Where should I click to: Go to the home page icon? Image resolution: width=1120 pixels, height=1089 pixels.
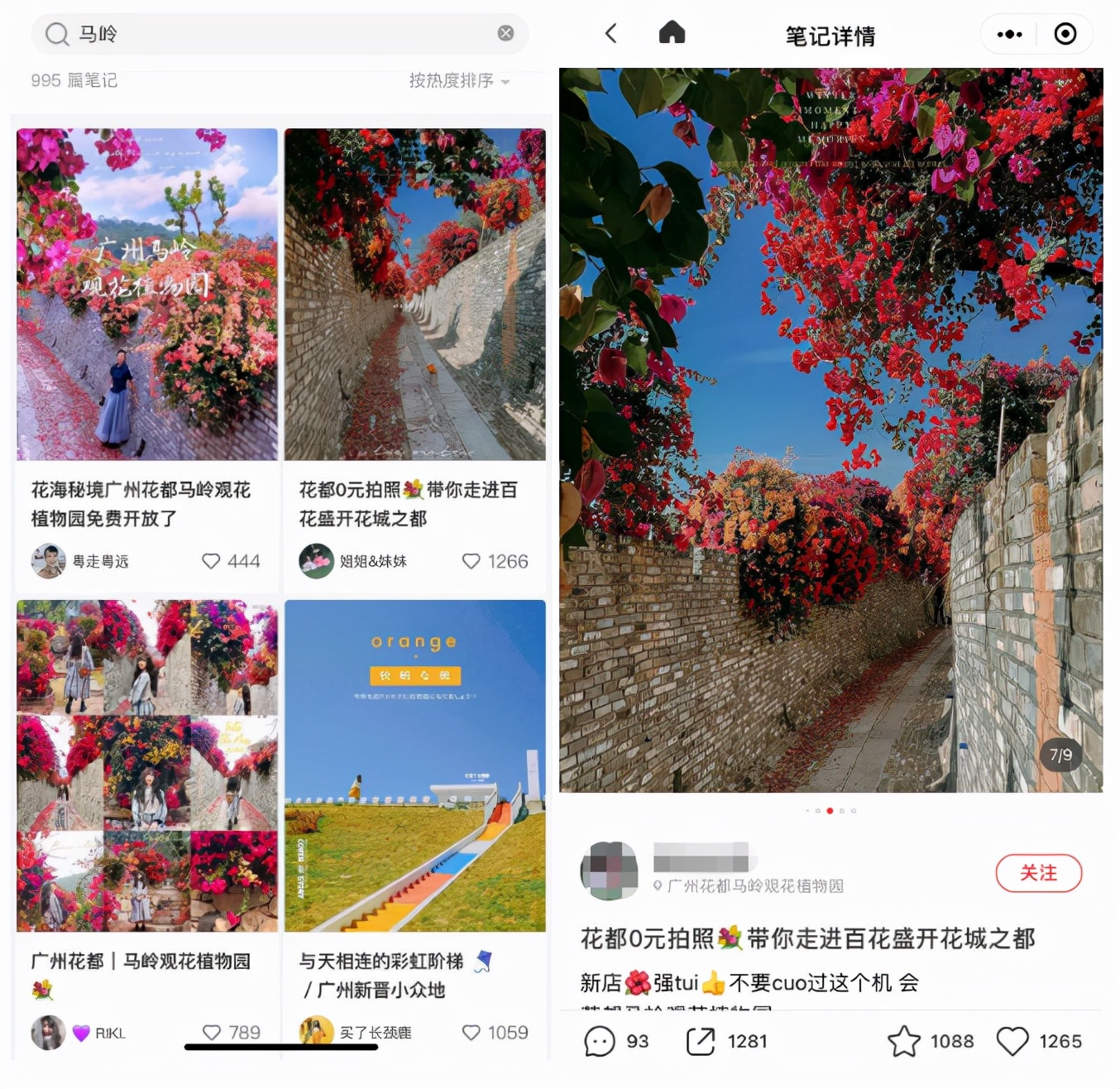(x=672, y=33)
